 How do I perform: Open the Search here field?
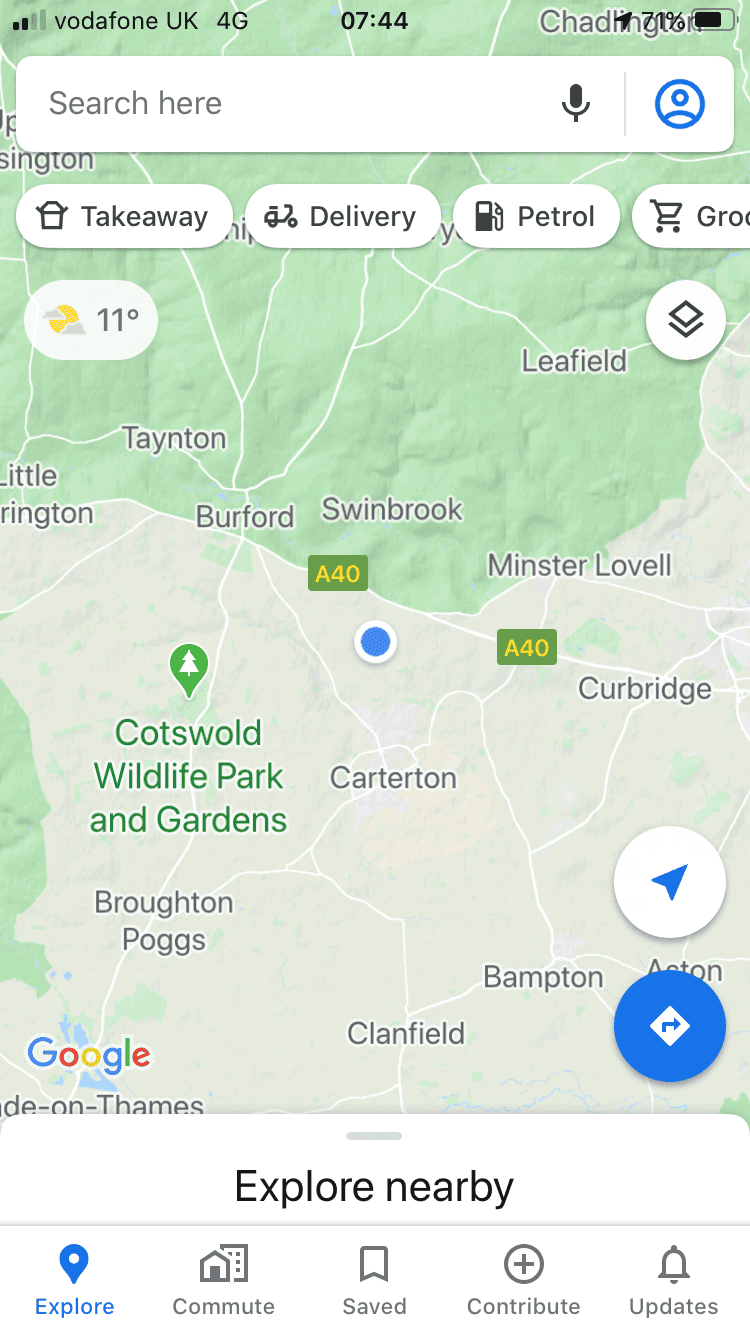coord(290,104)
